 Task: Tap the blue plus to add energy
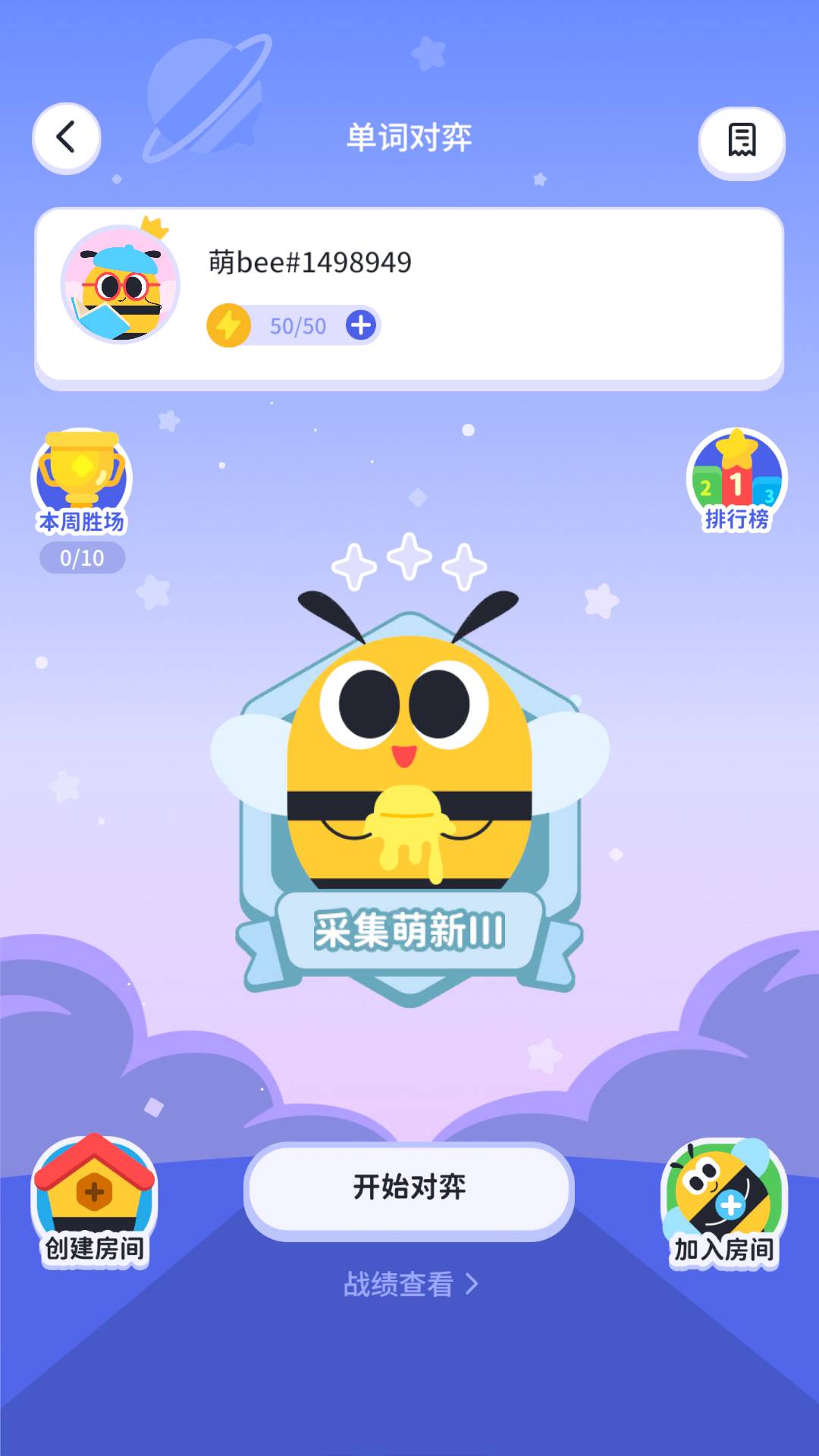click(x=362, y=326)
